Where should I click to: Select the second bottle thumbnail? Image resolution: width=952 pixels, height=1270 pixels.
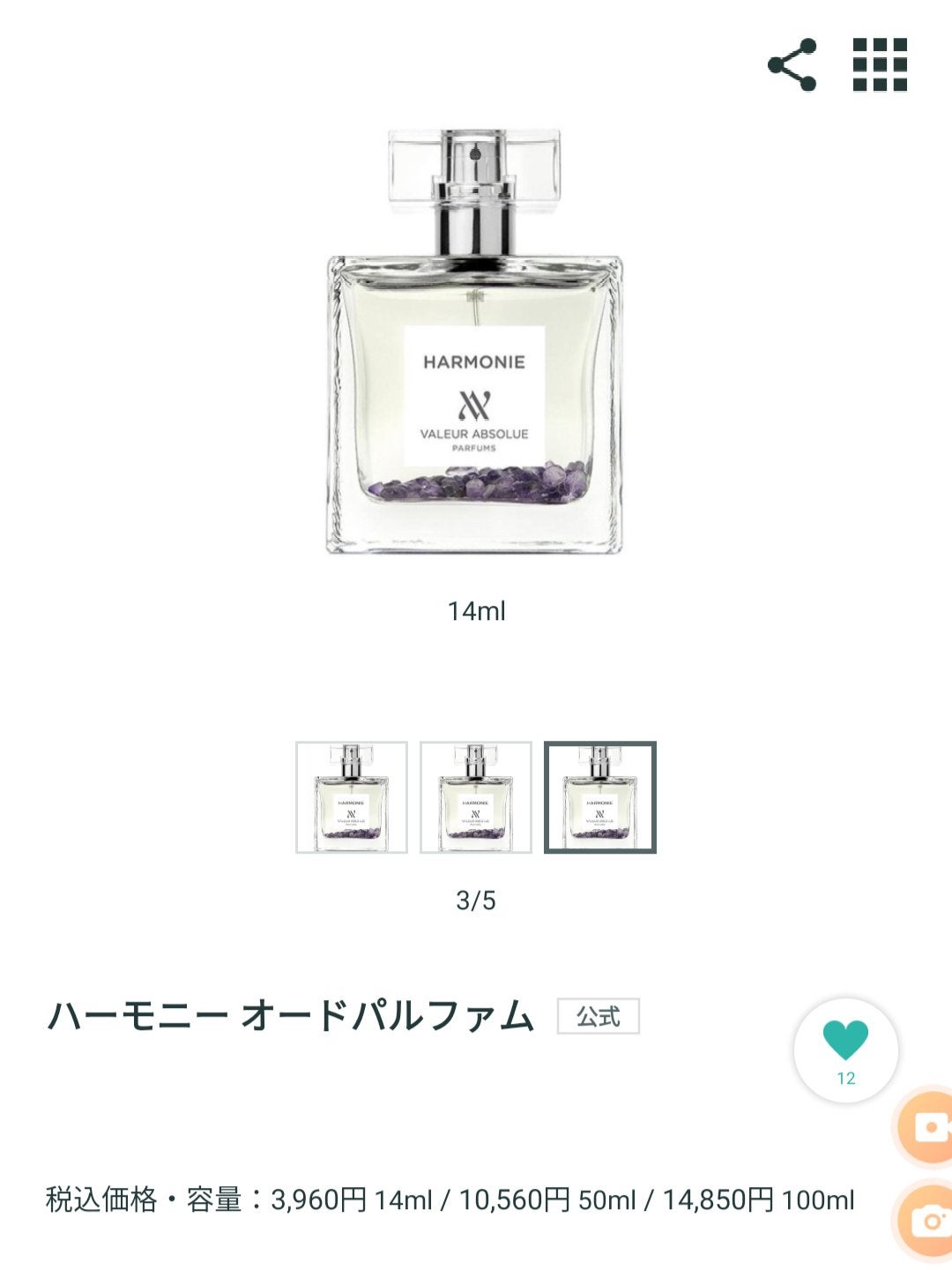click(x=476, y=797)
